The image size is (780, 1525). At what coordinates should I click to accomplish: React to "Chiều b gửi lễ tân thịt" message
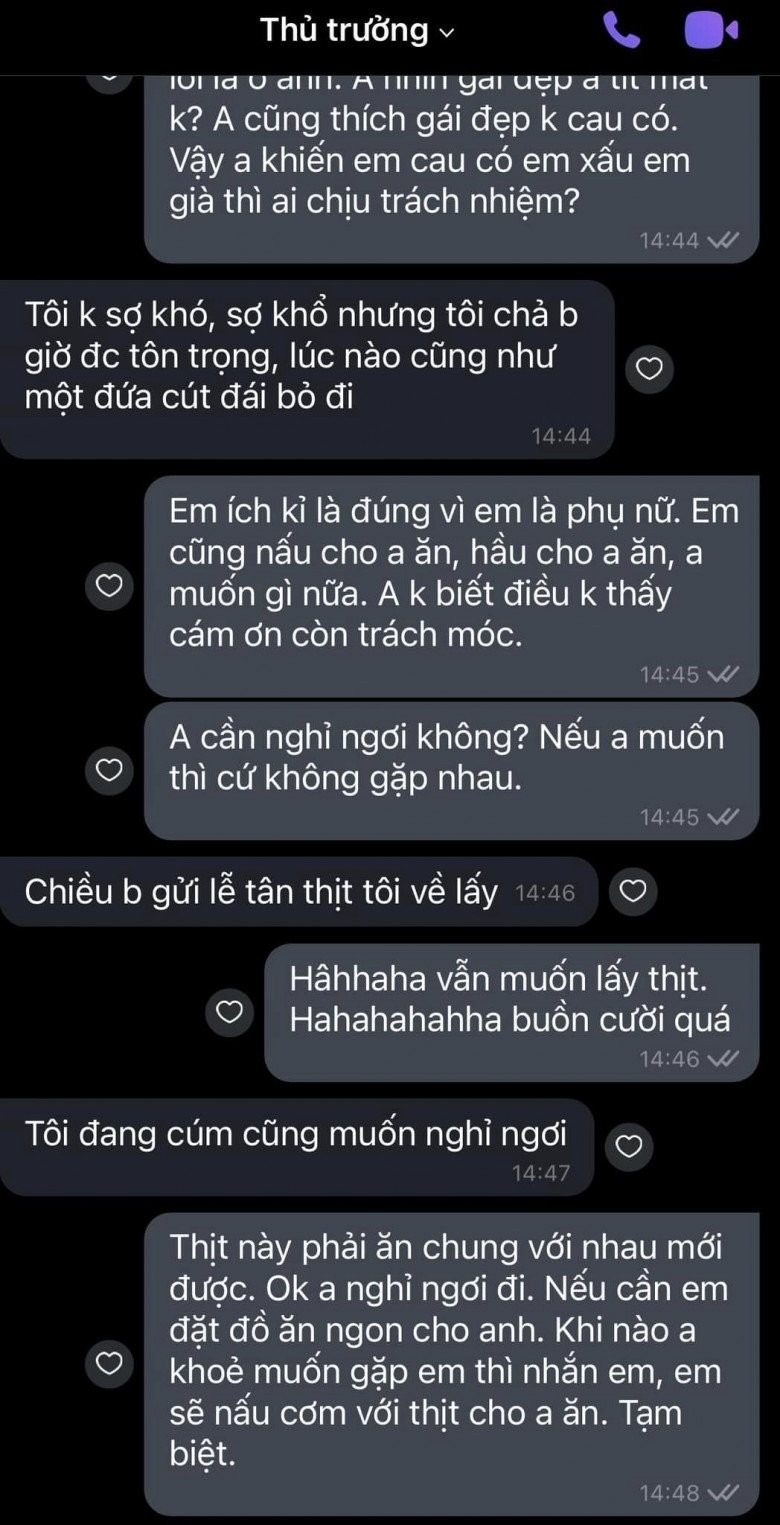633,891
